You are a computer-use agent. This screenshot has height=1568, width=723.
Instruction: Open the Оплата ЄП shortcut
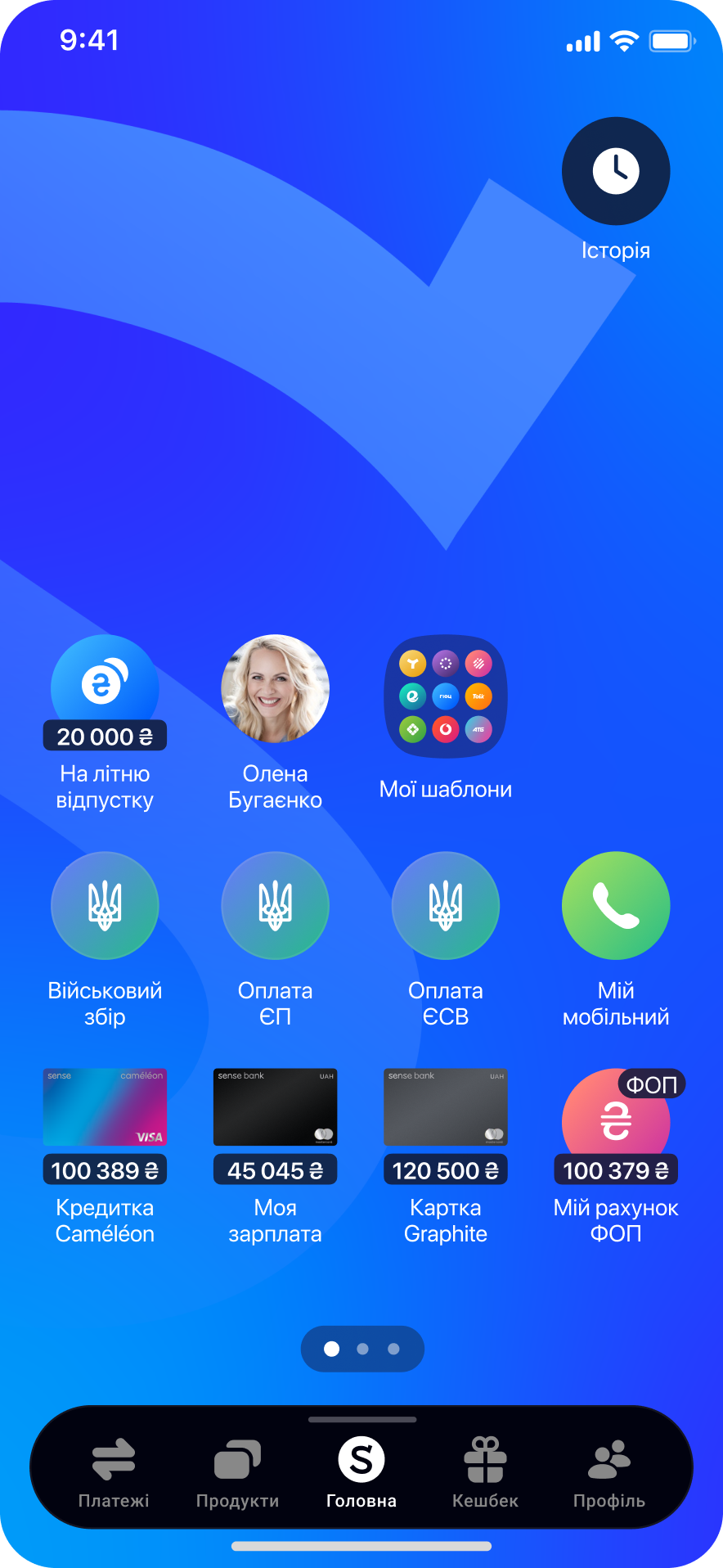[275, 906]
